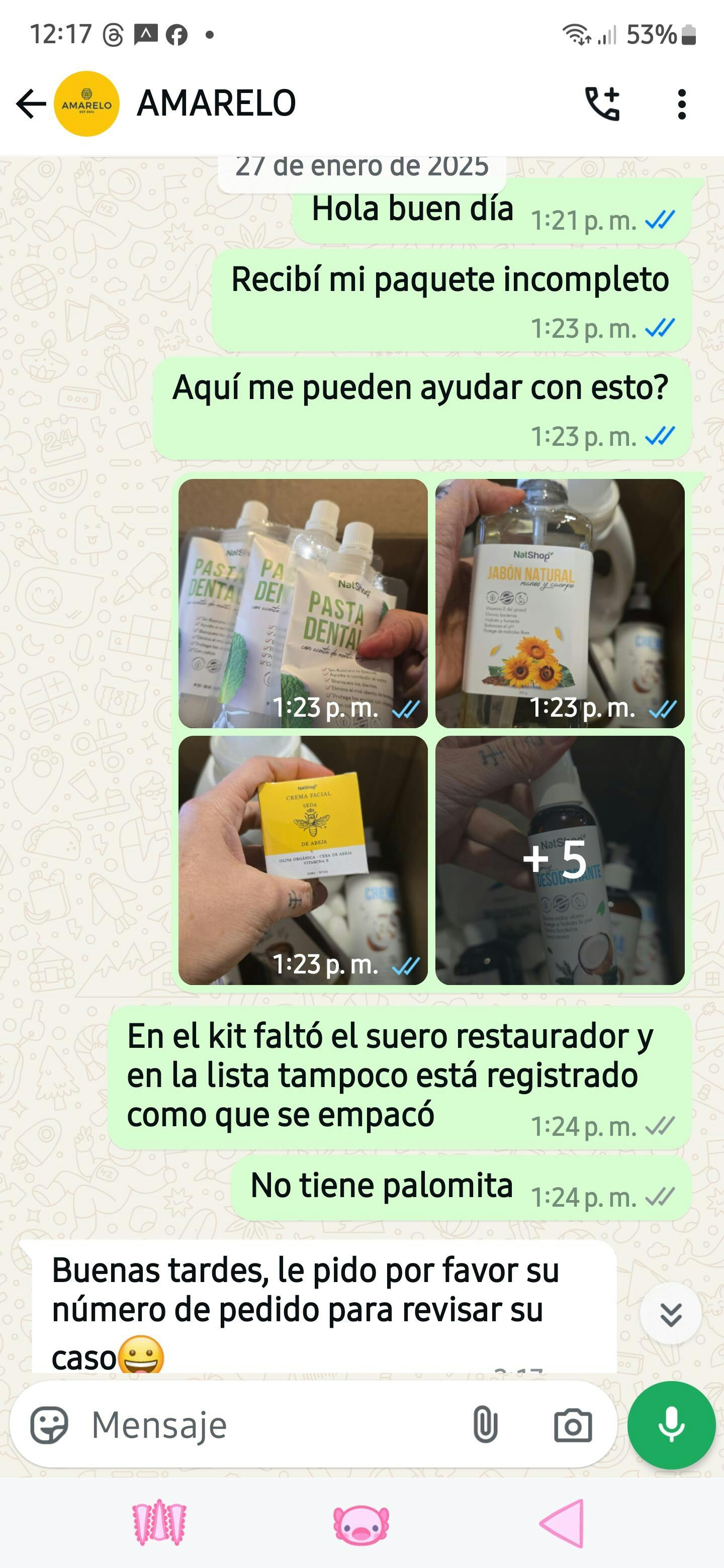Start a call with AMARELO
Viewport: 724px width, 1568px height.
pos(602,104)
